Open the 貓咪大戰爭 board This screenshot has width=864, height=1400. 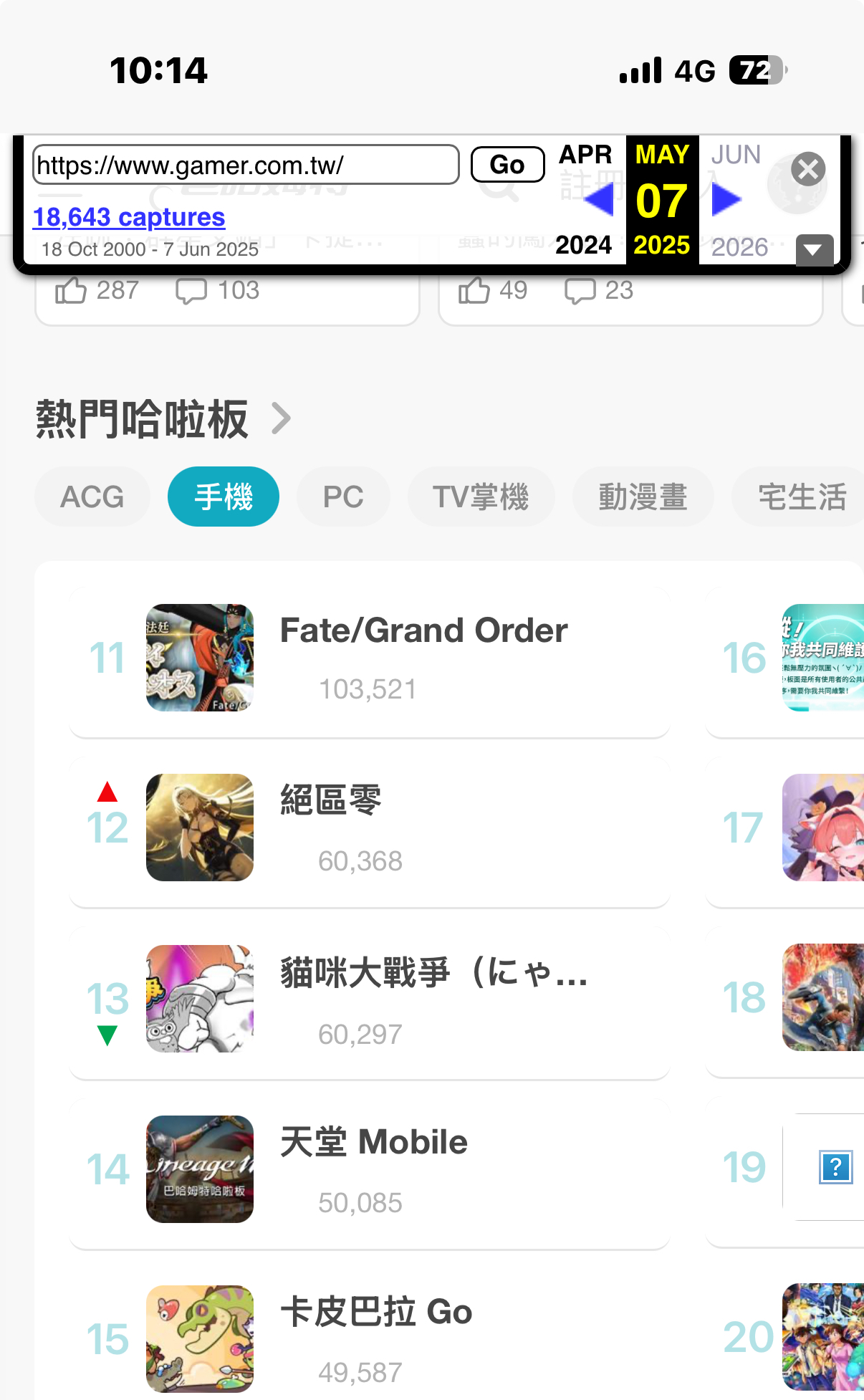click(370, 1002)
